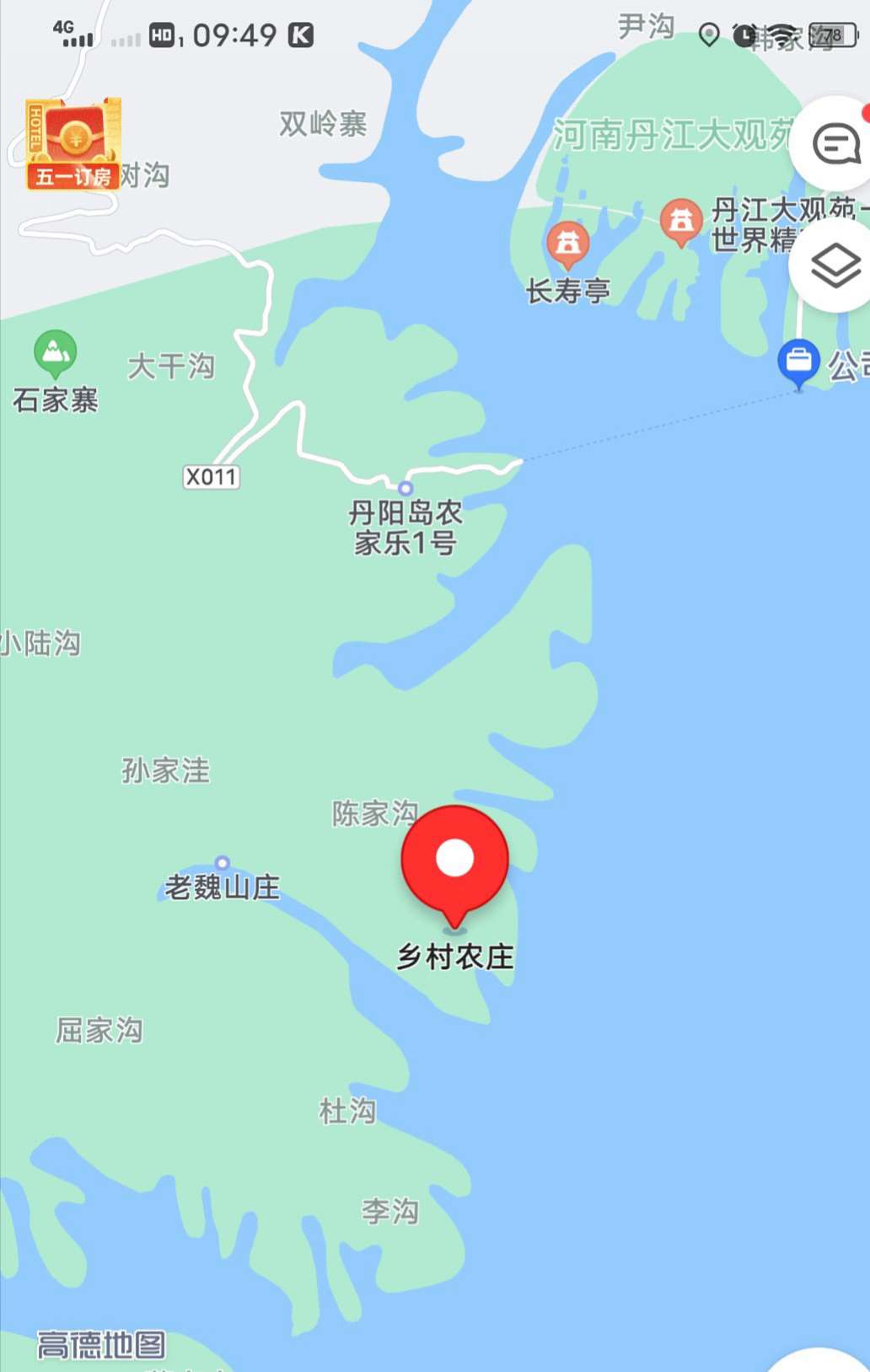This screenshot has height=1372, width=870.
Task: Tap the 丹江大观苑 attraction marker
Action: (x=681, y=221)
